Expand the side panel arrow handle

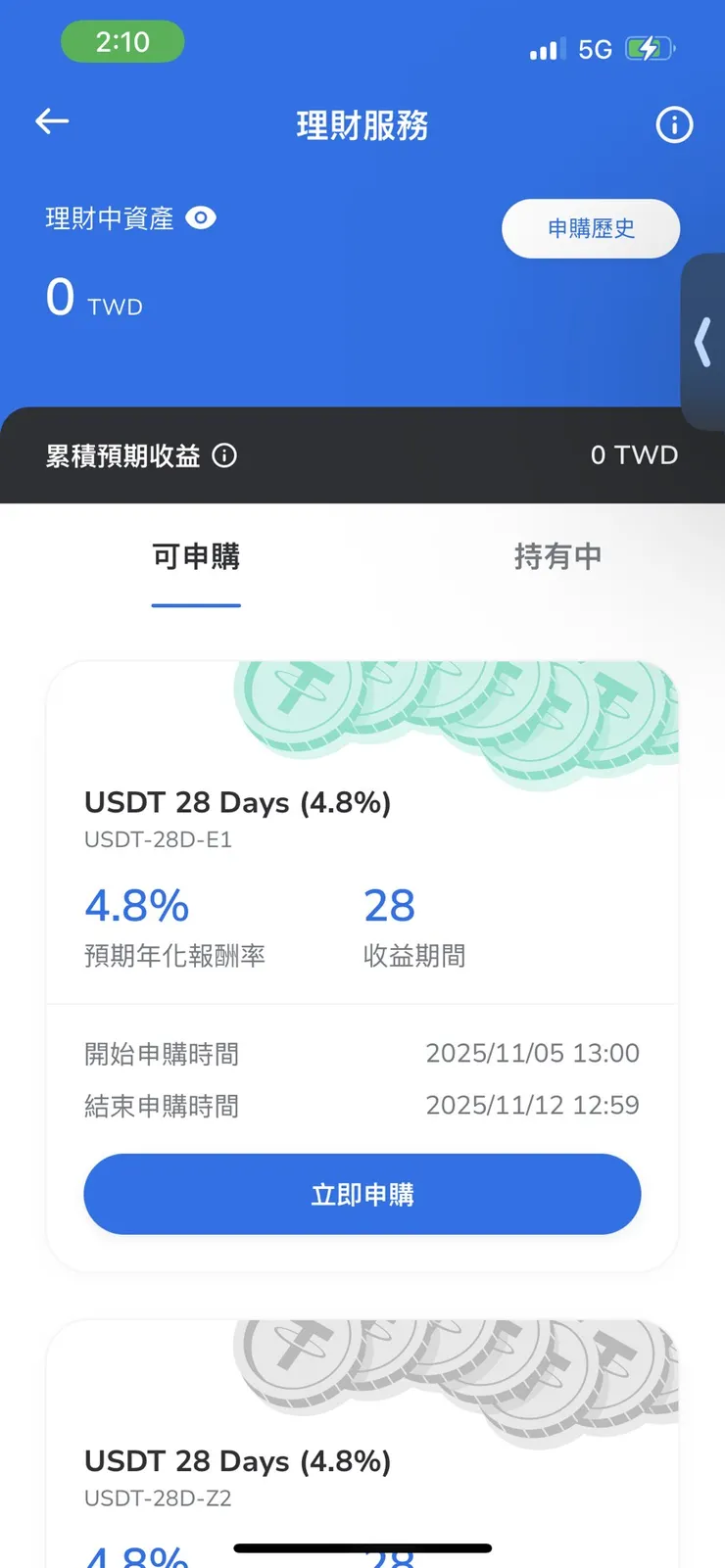[x=702, y=343]
